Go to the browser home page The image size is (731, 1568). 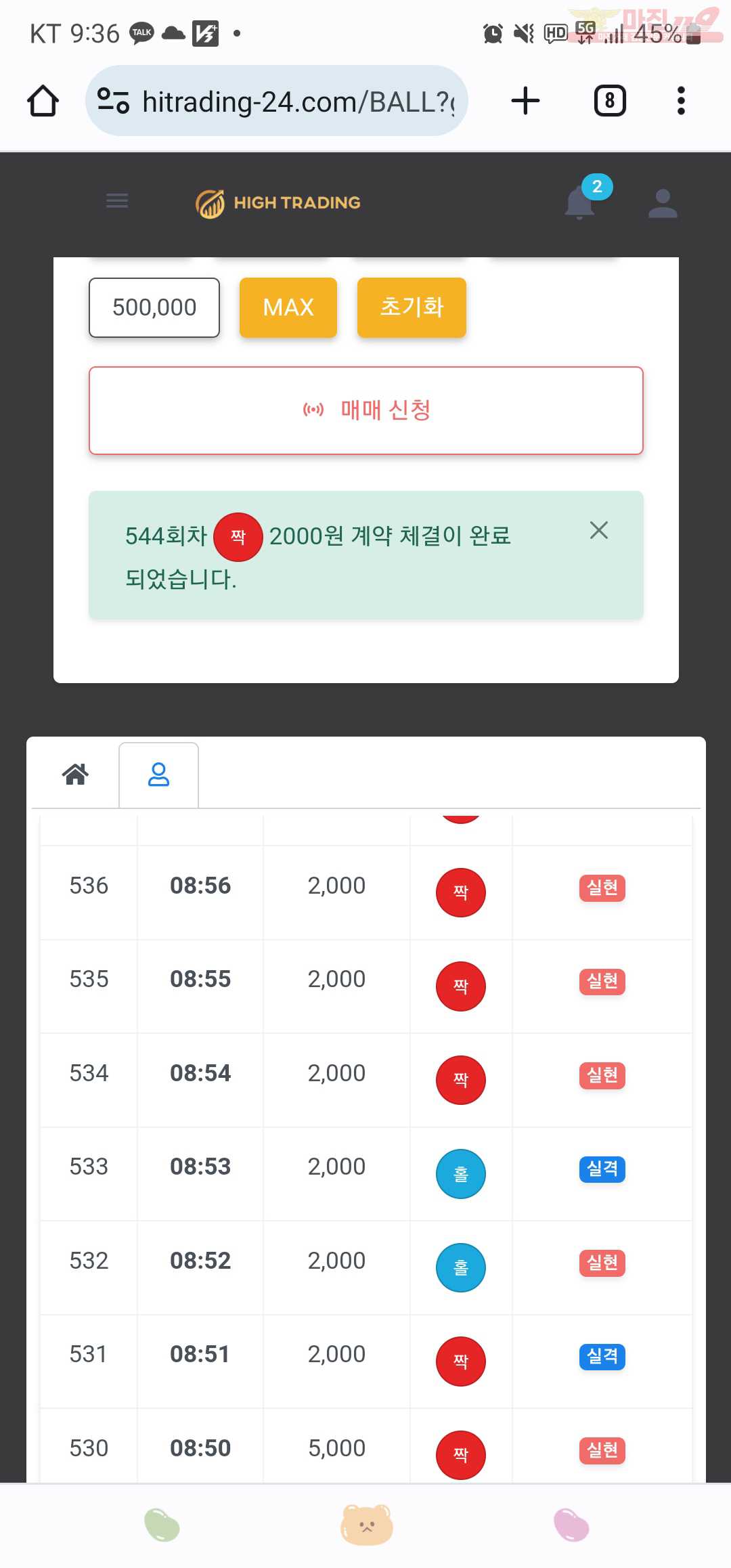click(43, 102)
